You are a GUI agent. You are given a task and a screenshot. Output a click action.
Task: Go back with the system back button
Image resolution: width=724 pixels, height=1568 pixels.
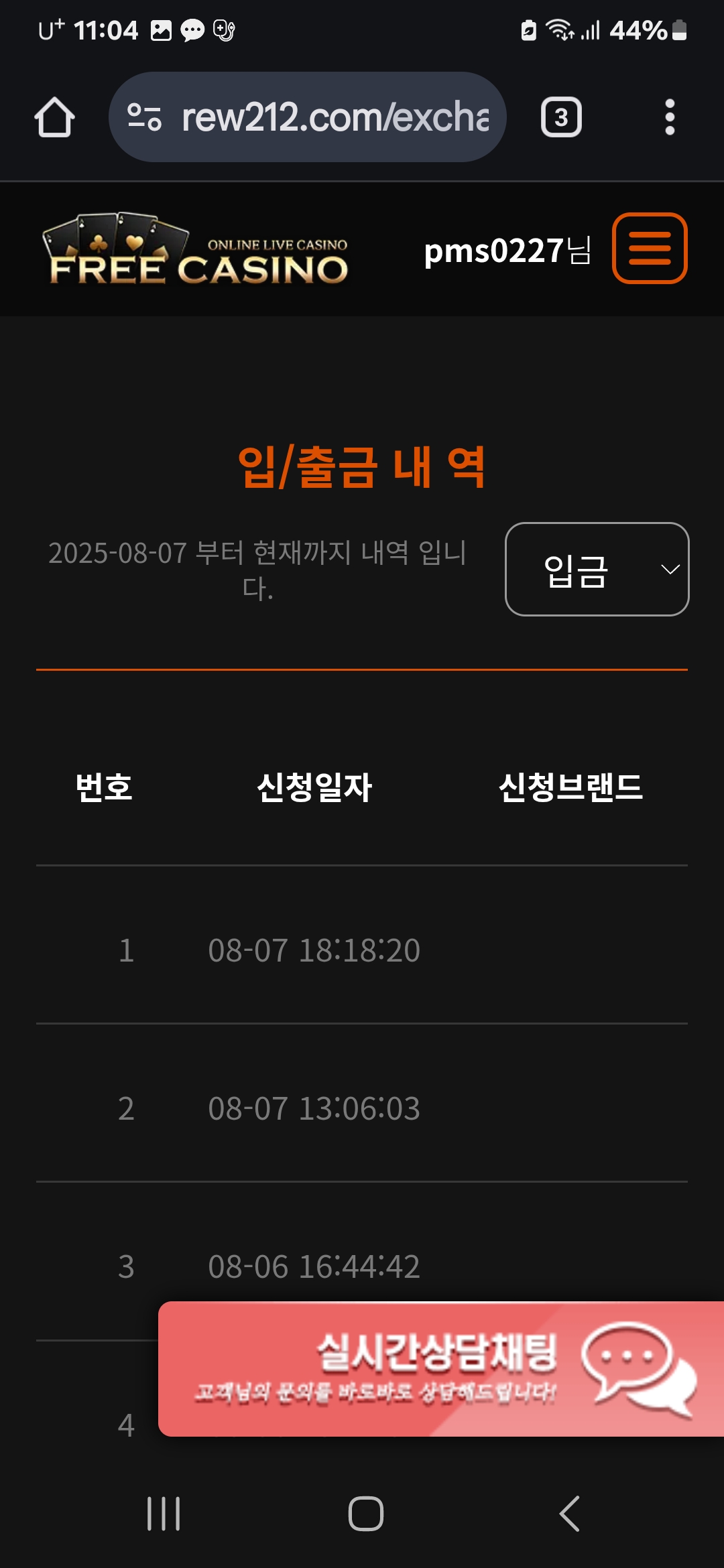[x=569, y=1513]
